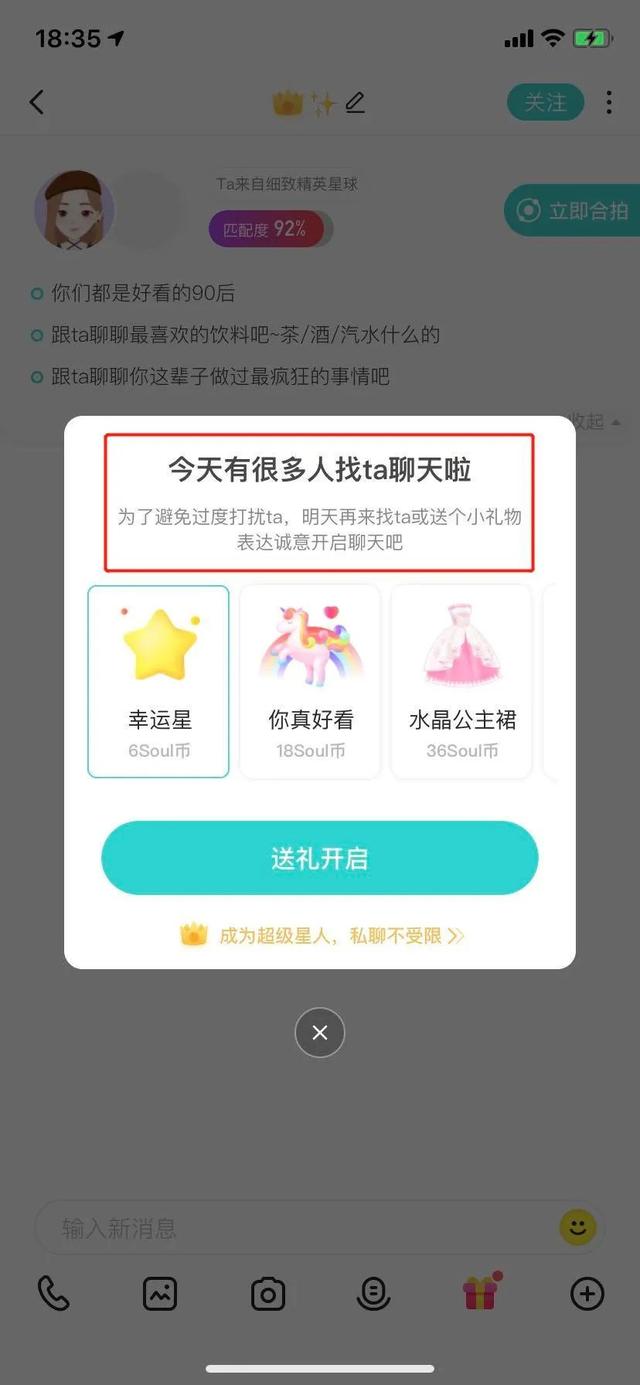Open the photo gallery picker

click(160, 1294)
